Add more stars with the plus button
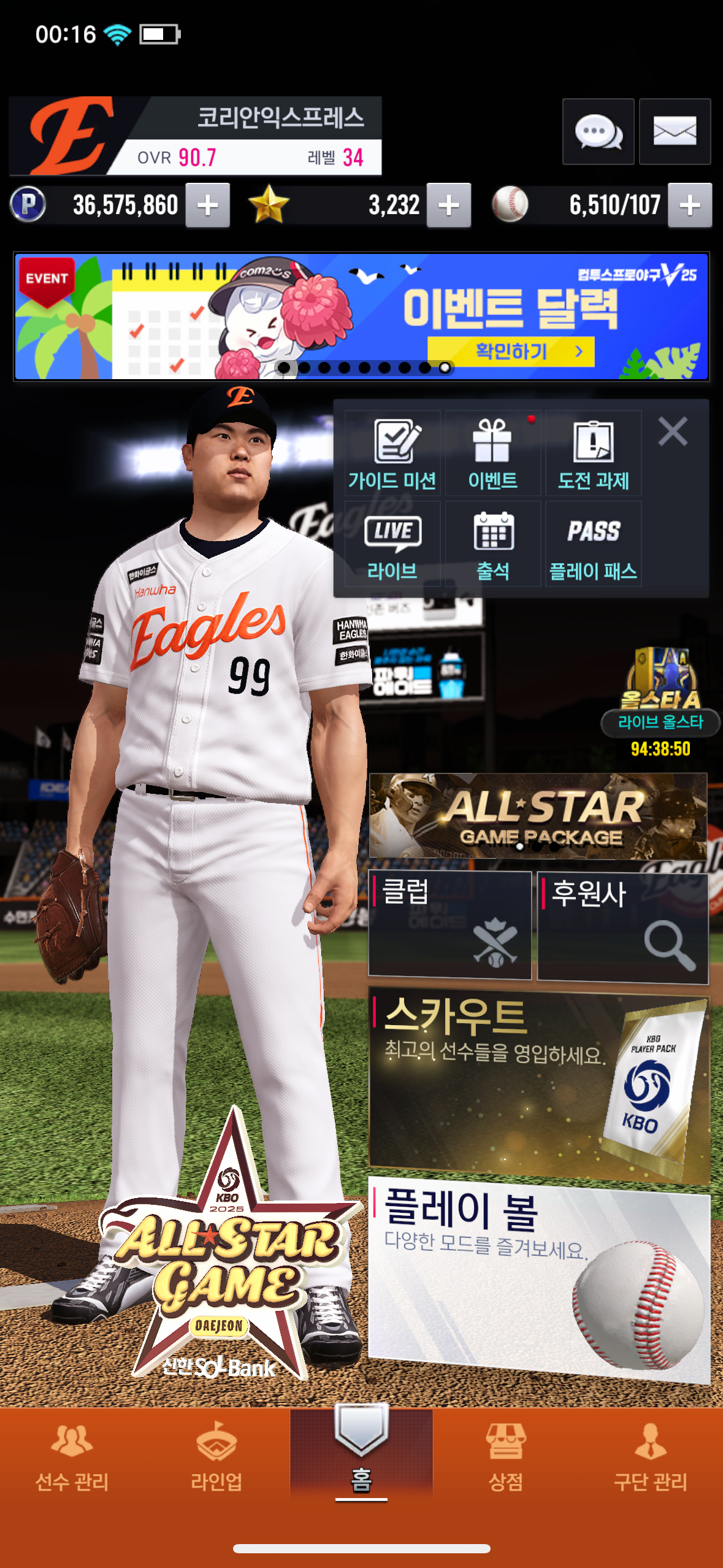 (x=449, y=206)
